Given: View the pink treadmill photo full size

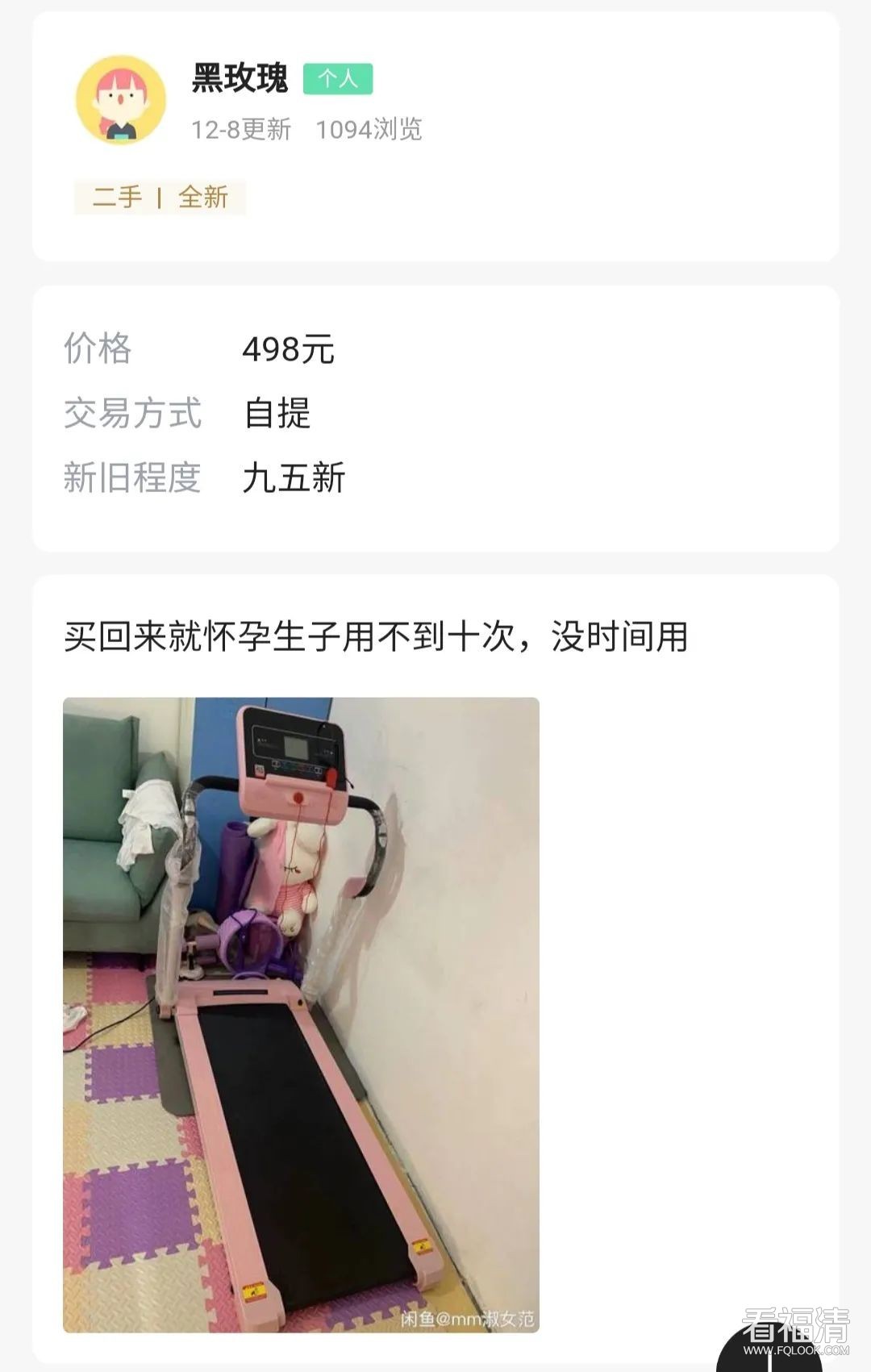Looking at the screenshot, I should point(301,1014).
